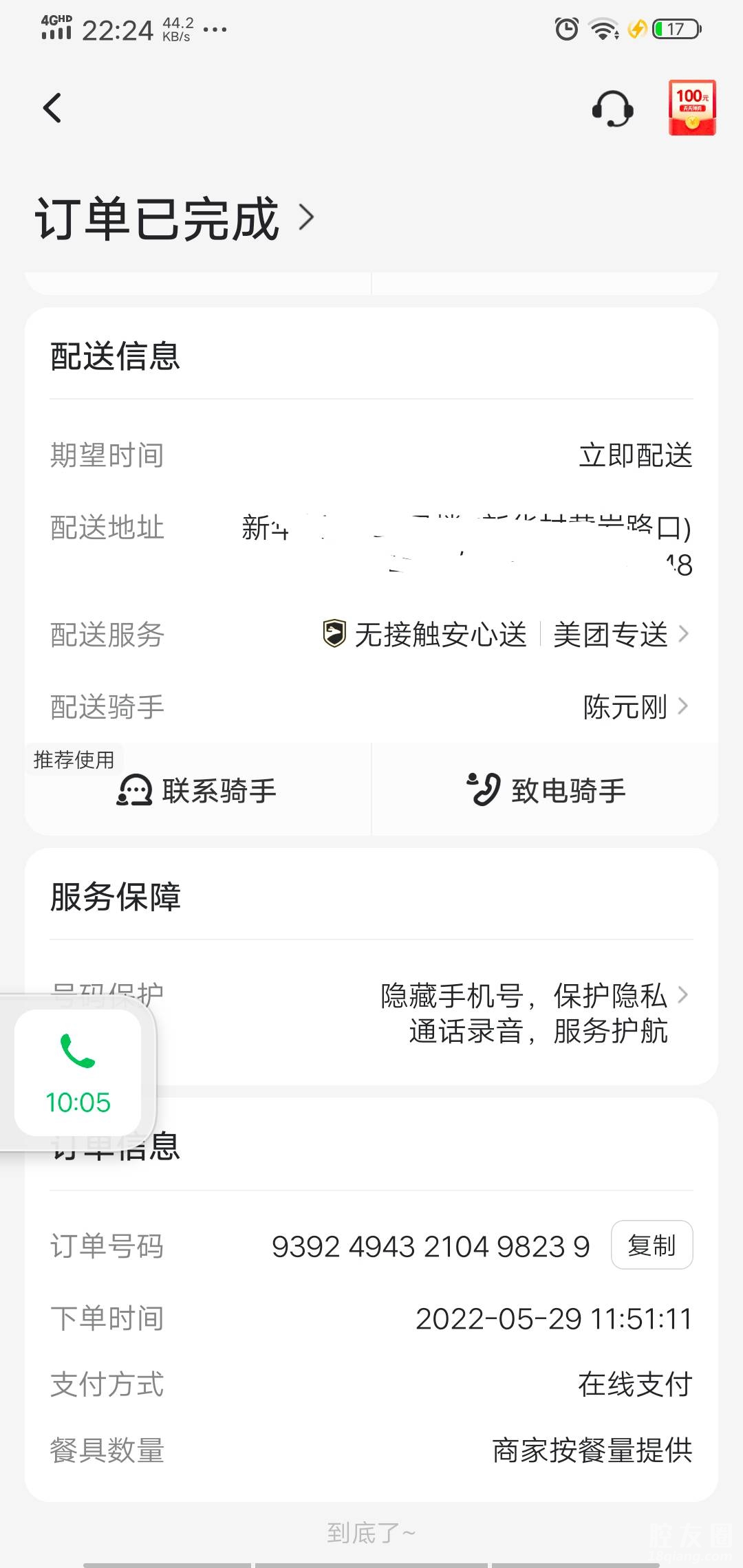The image size is (743, 1568).
Task: View 配送服务 美团专送 details
Action: pos(619,634)
